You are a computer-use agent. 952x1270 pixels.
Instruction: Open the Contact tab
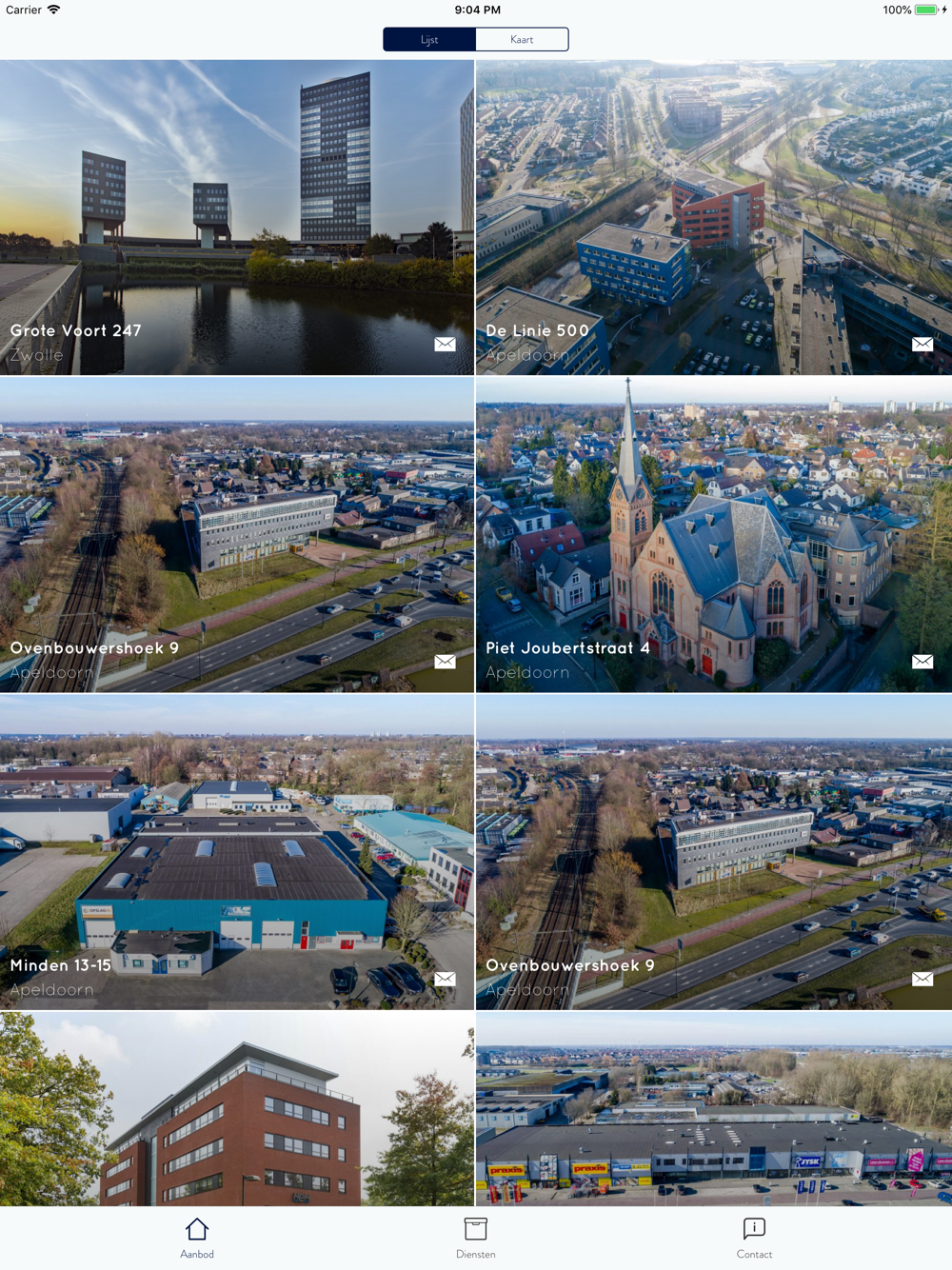tap(754, 1238)
